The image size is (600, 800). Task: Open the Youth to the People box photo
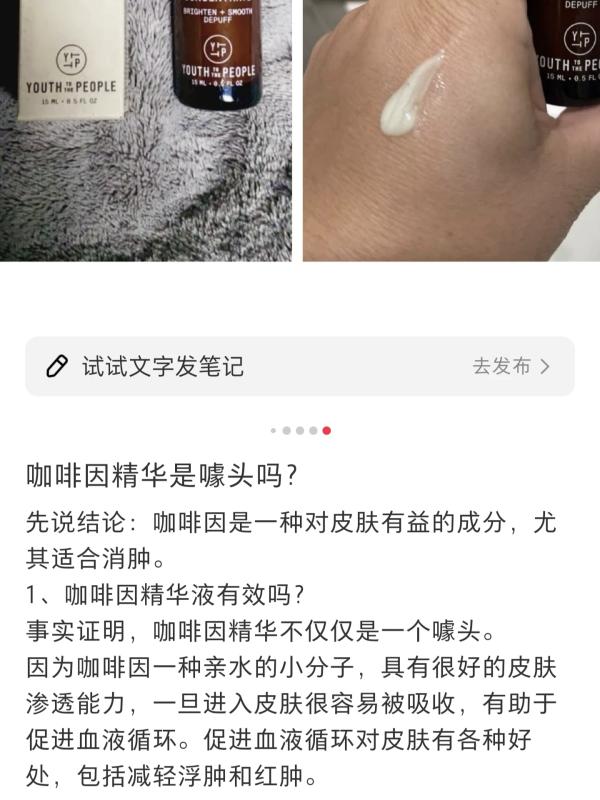coord(146,130)
